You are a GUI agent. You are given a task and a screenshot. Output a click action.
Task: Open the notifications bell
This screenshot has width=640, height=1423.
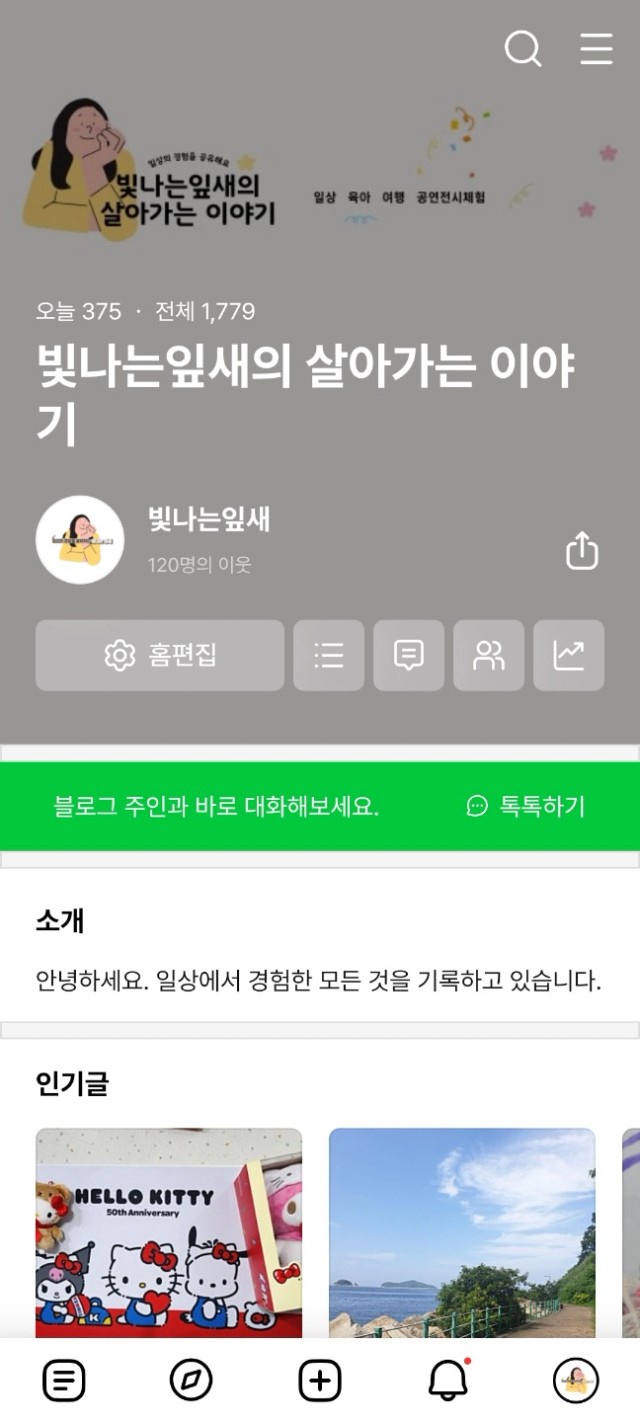tap(448, 1381)
